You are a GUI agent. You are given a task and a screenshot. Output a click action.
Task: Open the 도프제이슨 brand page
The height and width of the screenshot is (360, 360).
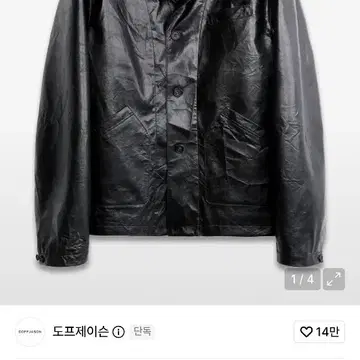click(x=80, y=332)
